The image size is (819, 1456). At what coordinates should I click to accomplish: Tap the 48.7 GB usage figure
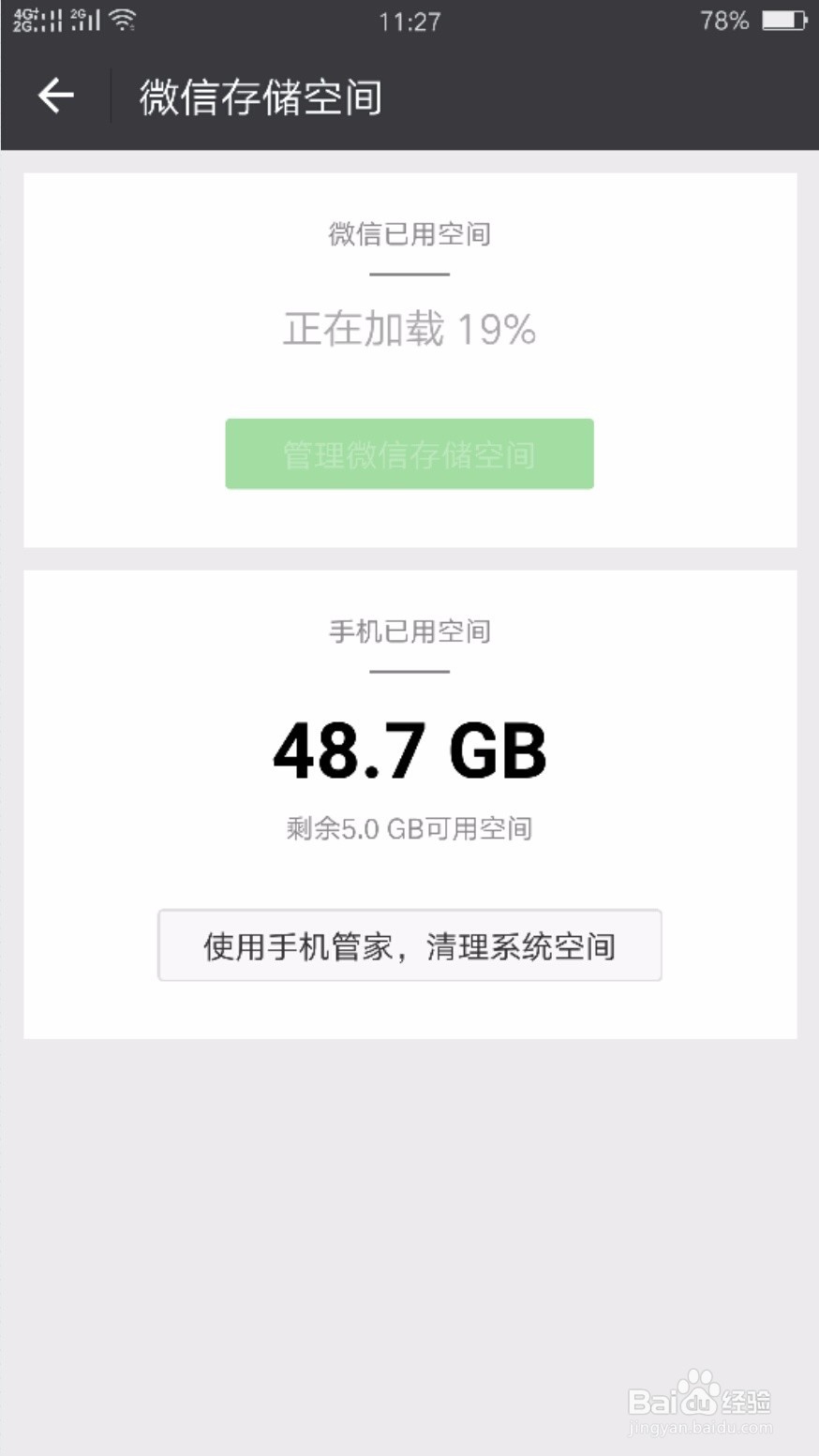coord(409,747)
